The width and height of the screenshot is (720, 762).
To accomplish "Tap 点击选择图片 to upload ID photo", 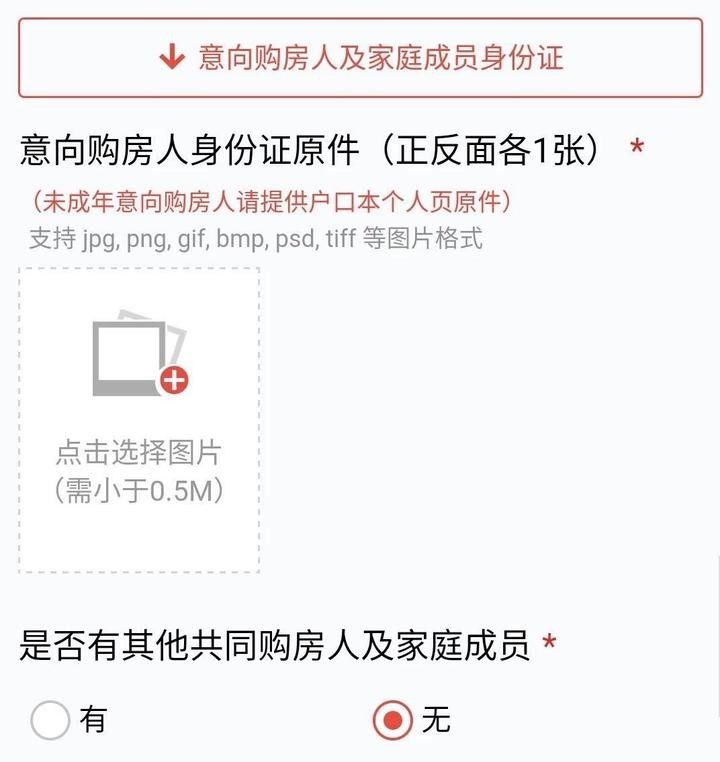I will coord(139,420).
